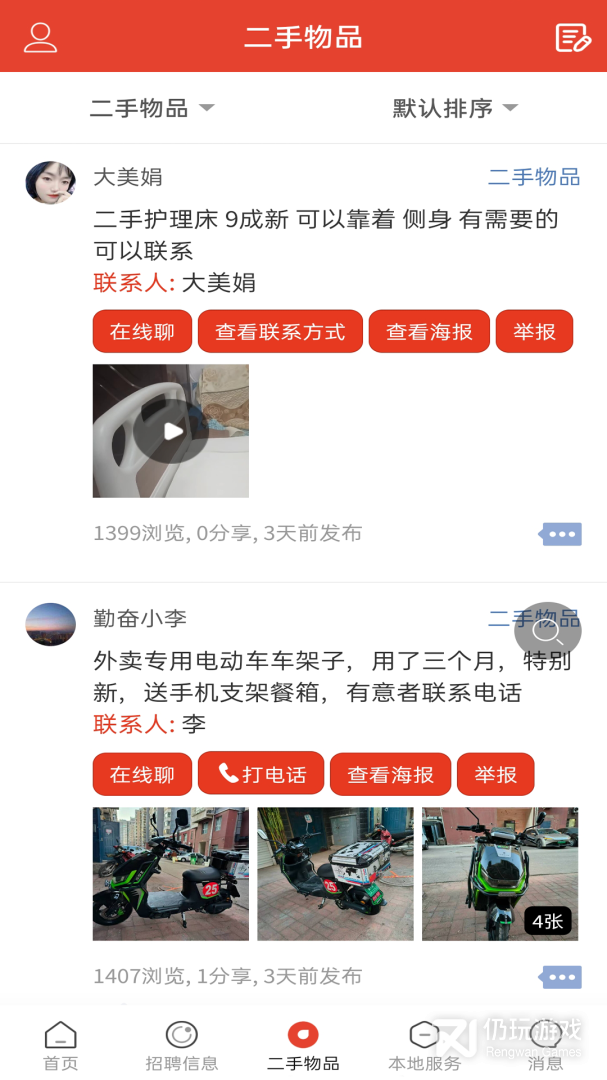Open the comment bubble under 勤奋小李's post
Viewport: 607px width, 1080px height.
click(x=561, y=977)
